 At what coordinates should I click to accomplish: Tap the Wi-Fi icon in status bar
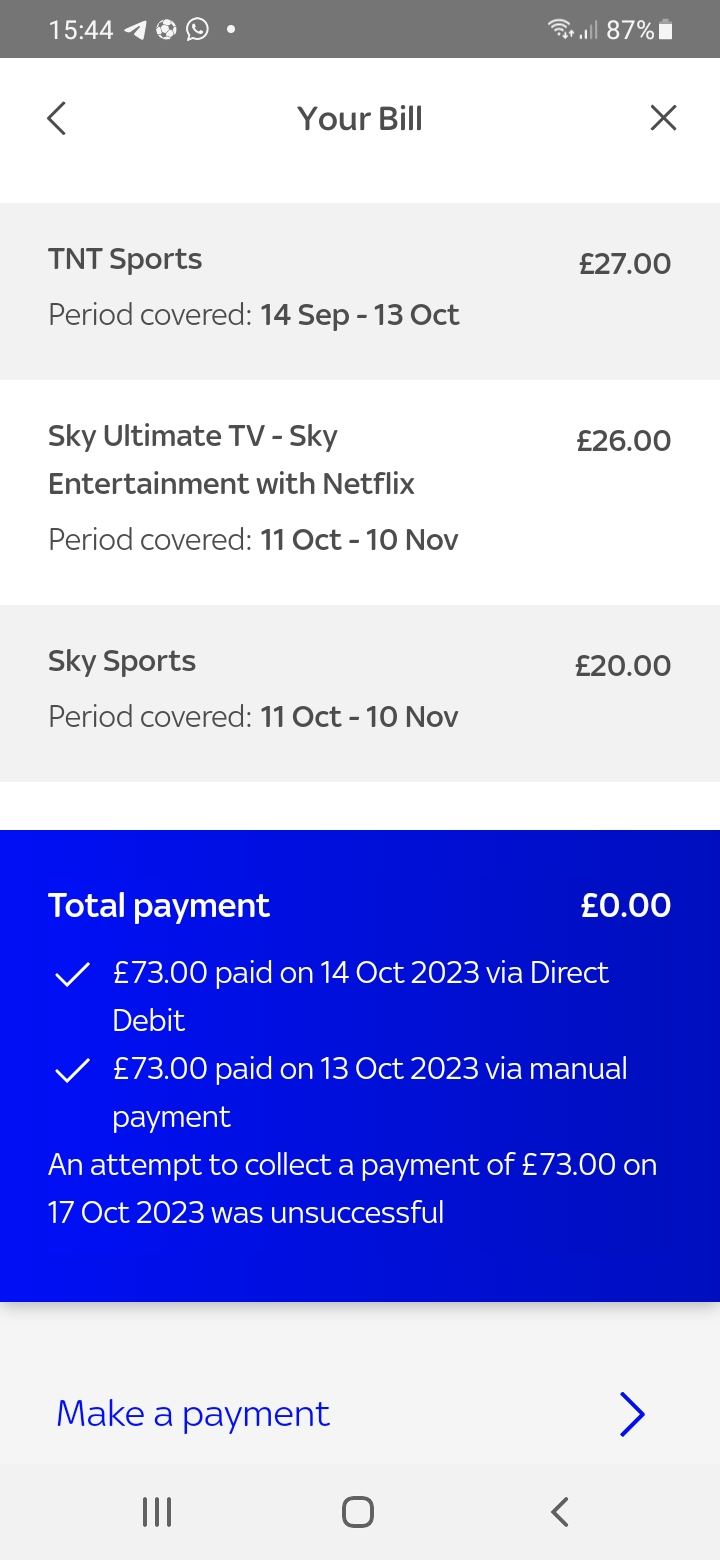pyautogui.click(x=559, y=29)
